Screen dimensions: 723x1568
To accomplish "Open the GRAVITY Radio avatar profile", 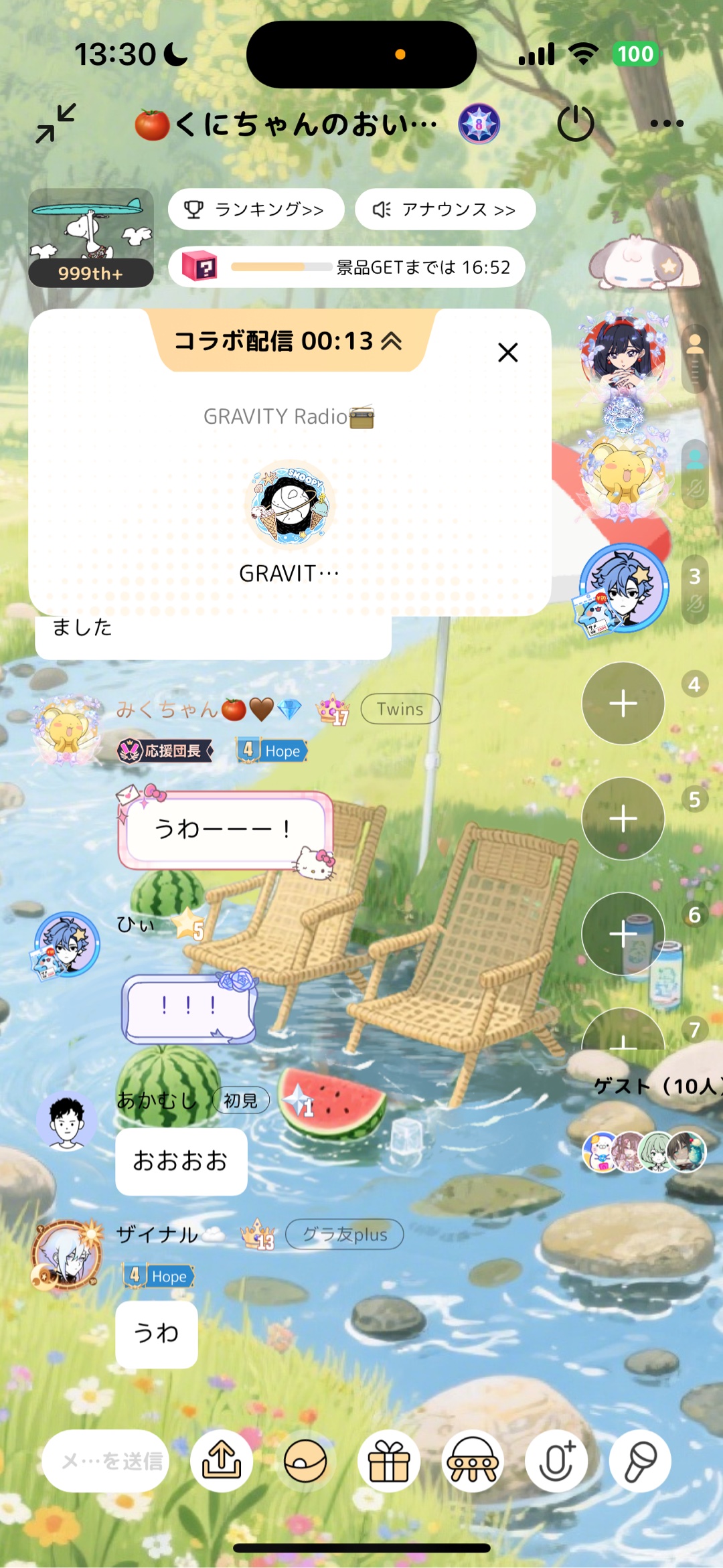I will tap(290, 503).
